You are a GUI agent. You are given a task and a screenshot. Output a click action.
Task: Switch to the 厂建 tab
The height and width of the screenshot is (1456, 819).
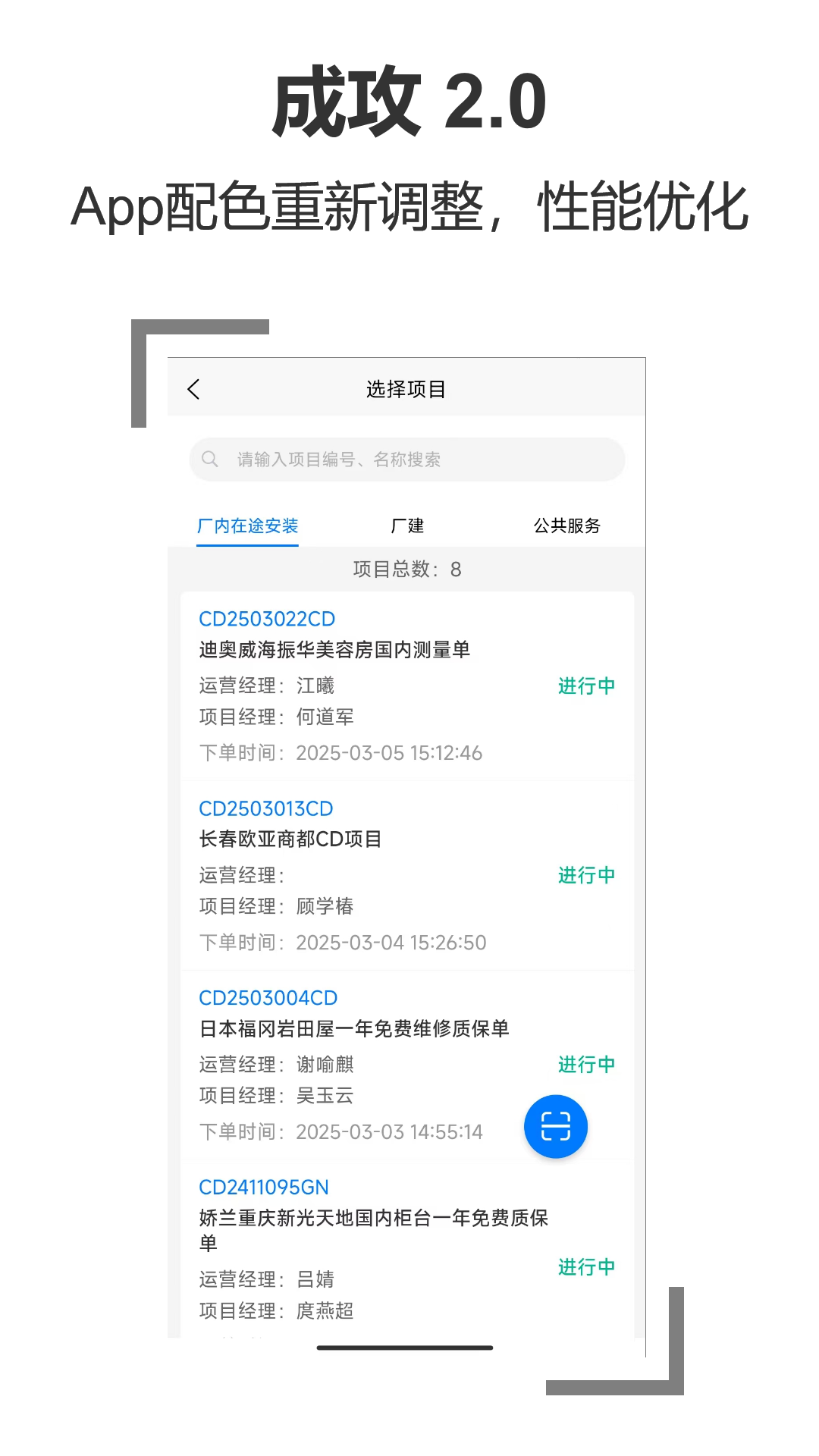click(x=408, y=526)
